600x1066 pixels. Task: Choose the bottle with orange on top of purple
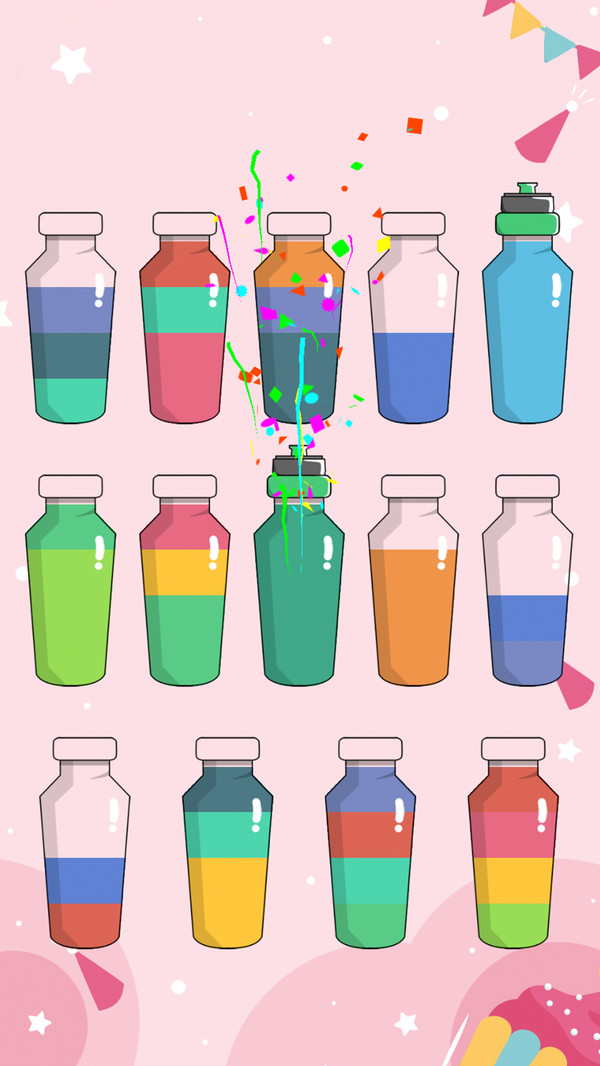[298, 330]
